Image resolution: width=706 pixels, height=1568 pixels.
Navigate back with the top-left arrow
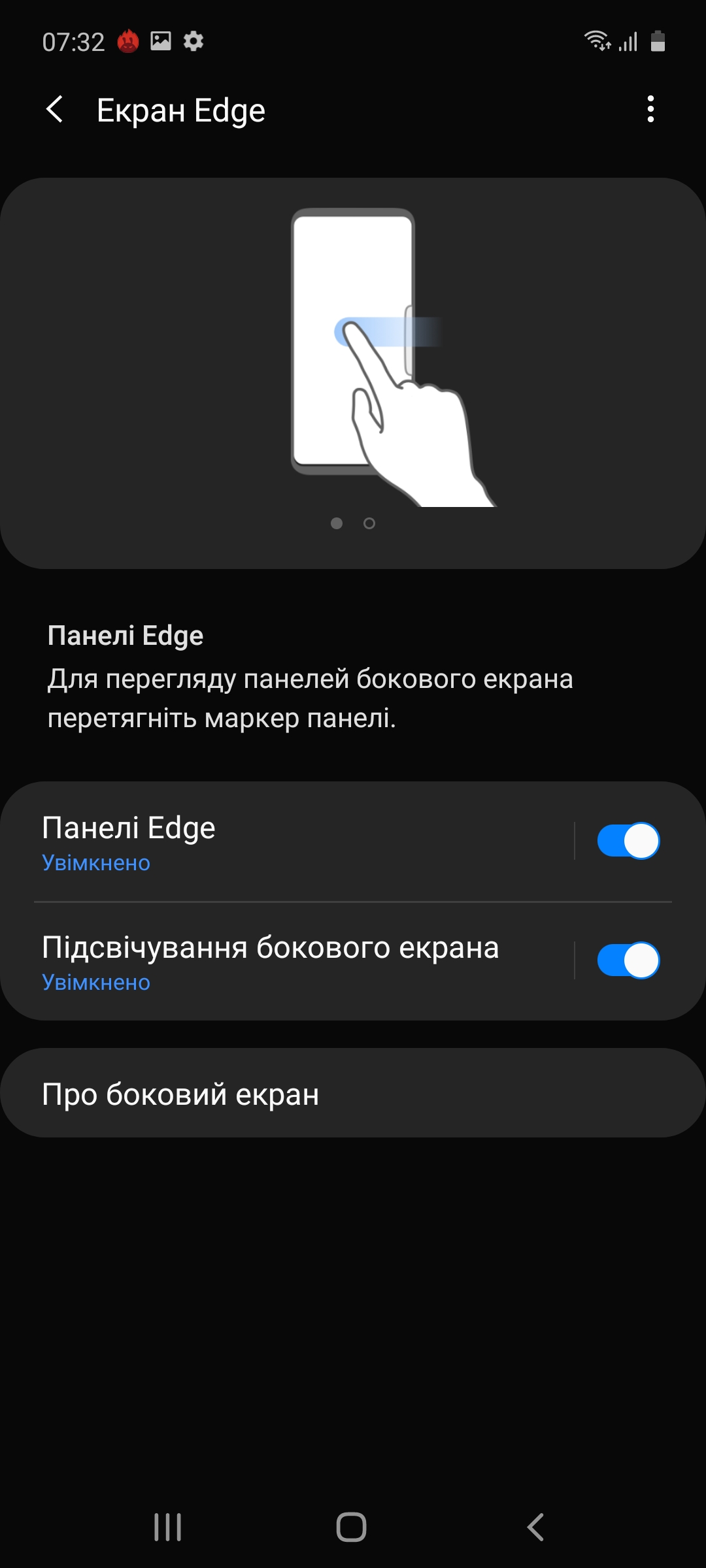tap(56, 110)
